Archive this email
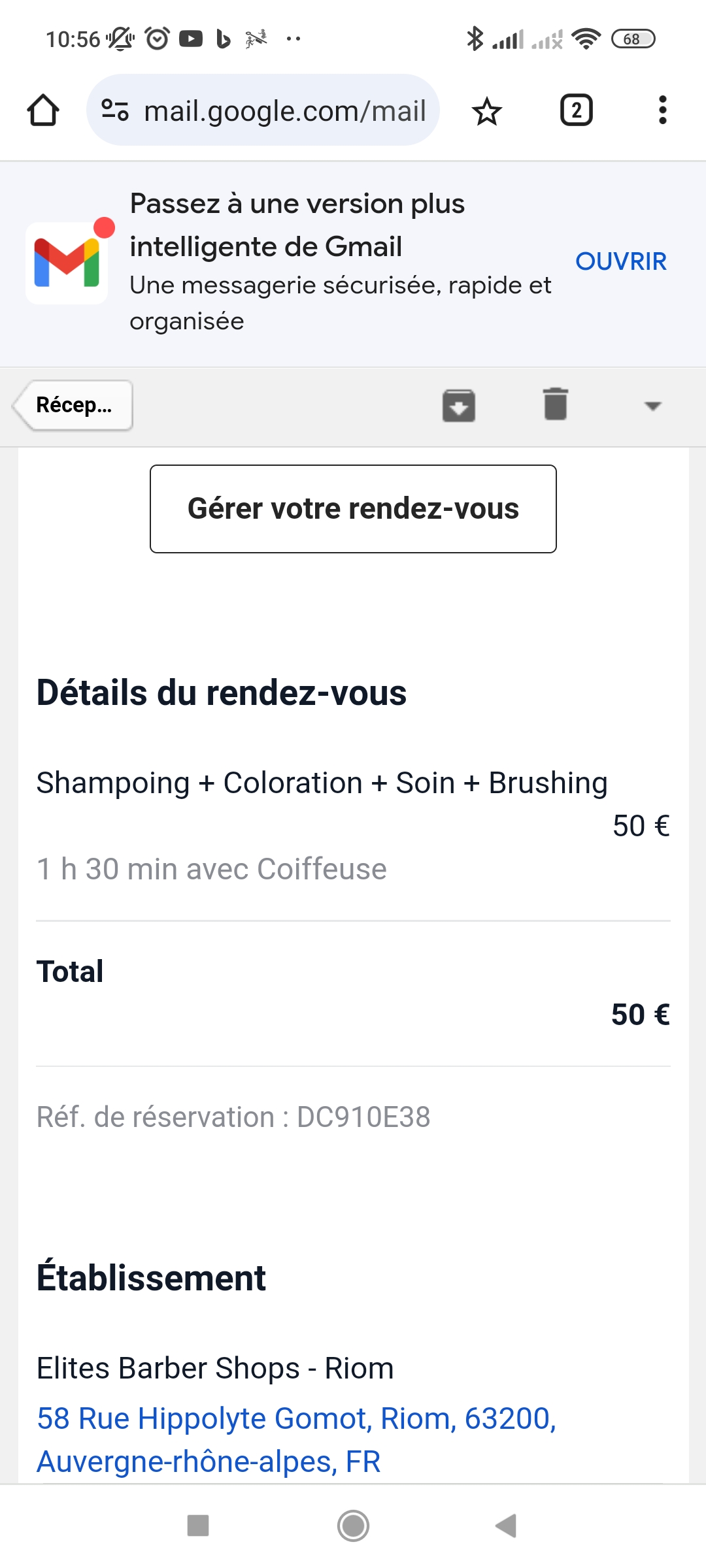The image size is (706, 1568). tap(458, 405)
